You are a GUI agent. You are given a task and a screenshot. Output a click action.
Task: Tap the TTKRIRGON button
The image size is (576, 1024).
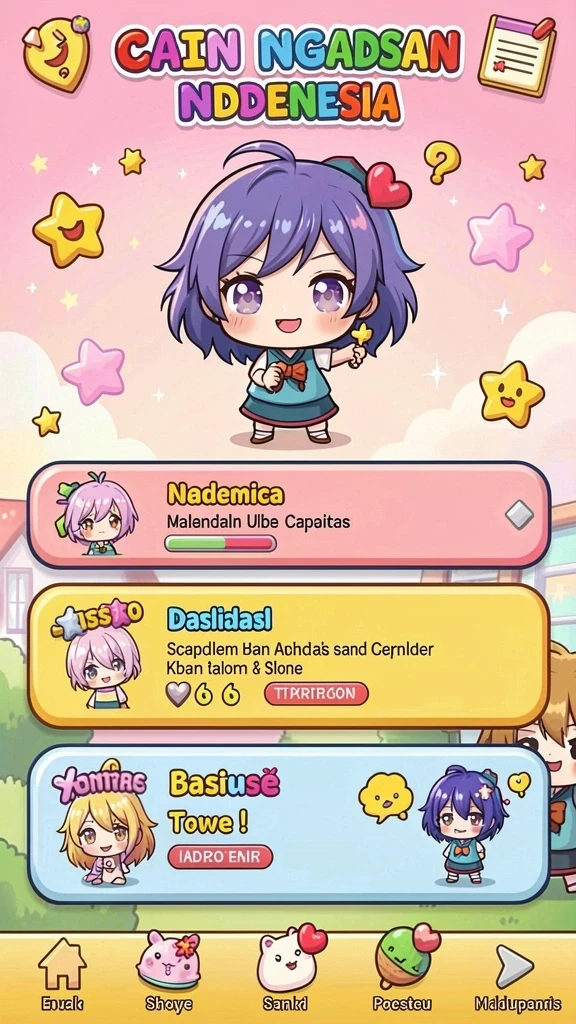316,694
